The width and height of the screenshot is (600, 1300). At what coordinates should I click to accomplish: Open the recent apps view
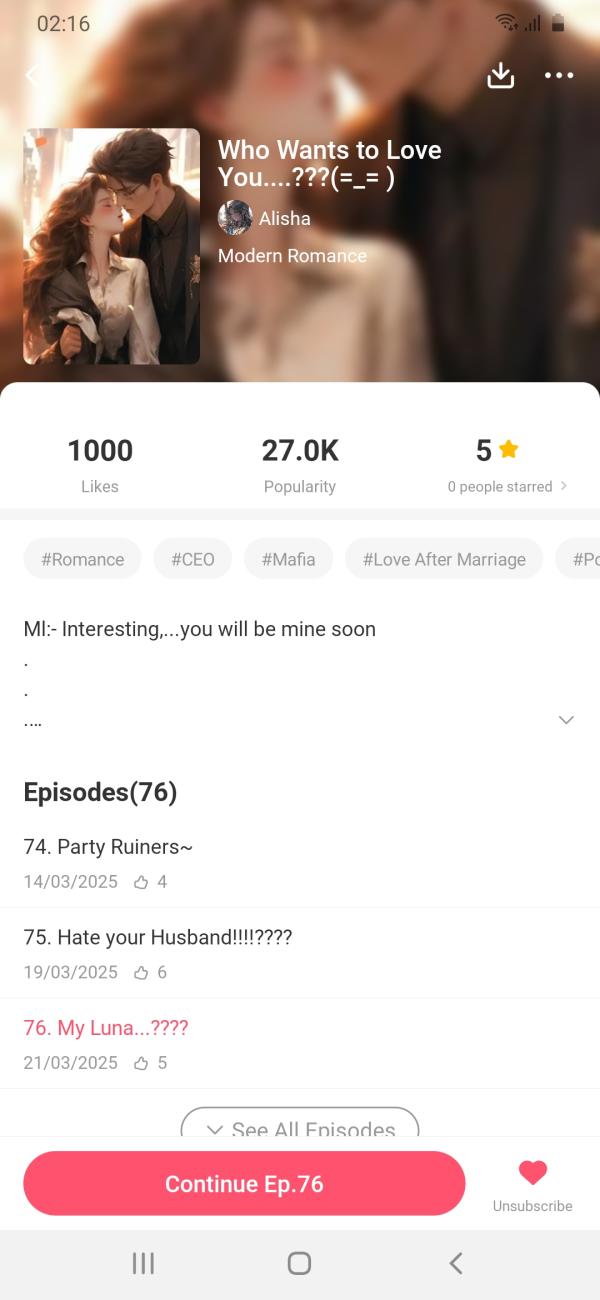[x=143, y=1263]
